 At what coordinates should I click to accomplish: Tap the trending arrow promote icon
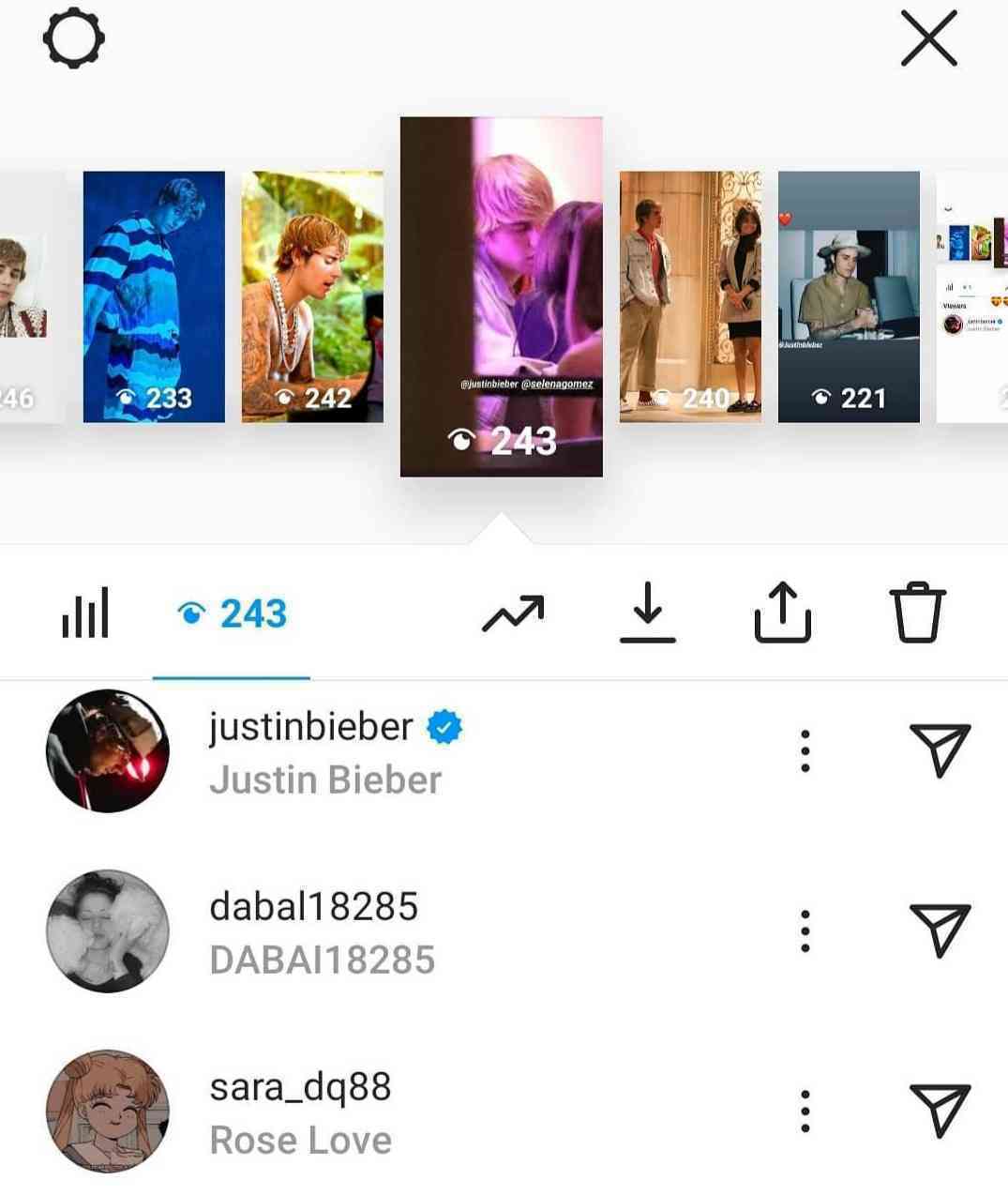513,613
